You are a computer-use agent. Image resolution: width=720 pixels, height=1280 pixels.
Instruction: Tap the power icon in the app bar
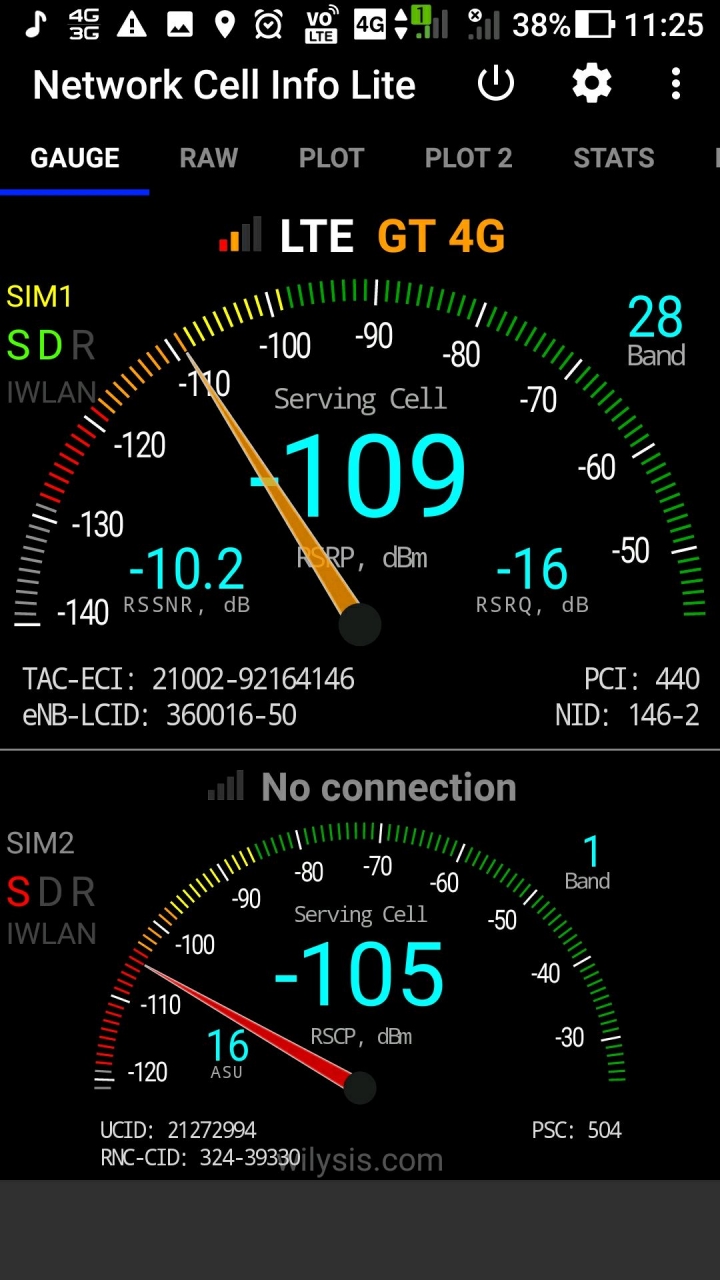[x=496, y=85]
